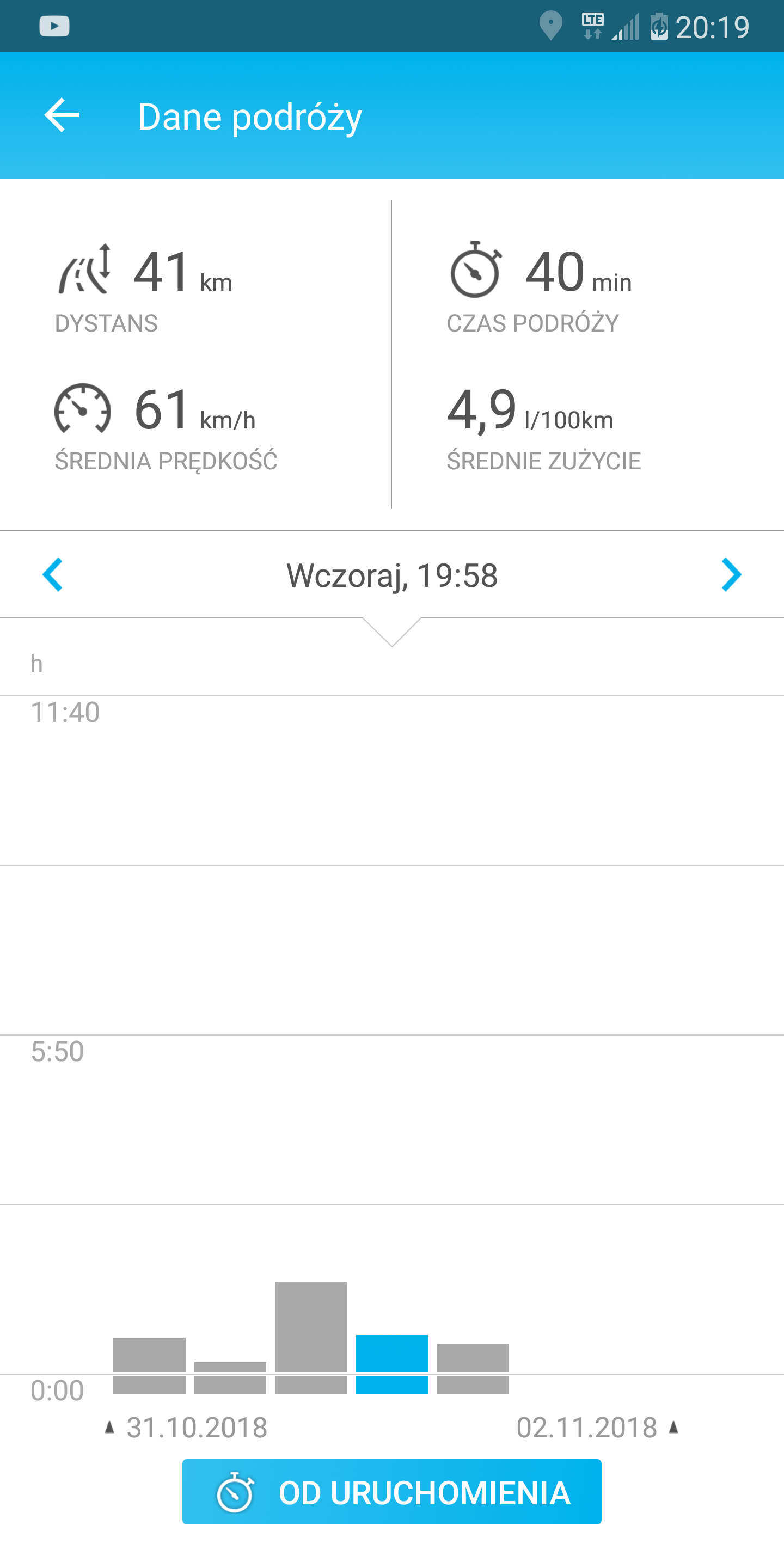
Task: Show the next trip with right chevron
Action: tap(731, 574)
